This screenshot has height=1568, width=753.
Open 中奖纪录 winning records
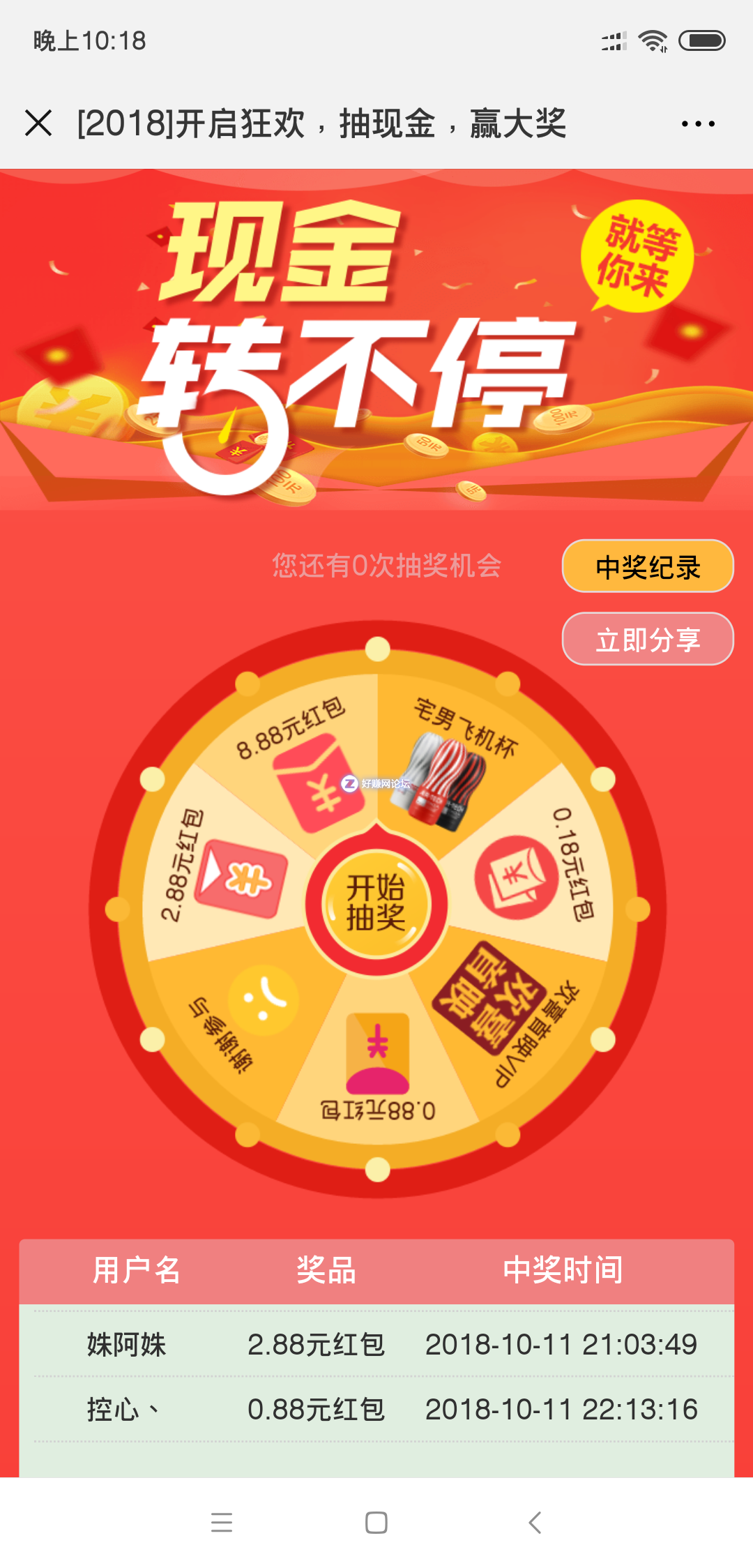pos(648,566)
